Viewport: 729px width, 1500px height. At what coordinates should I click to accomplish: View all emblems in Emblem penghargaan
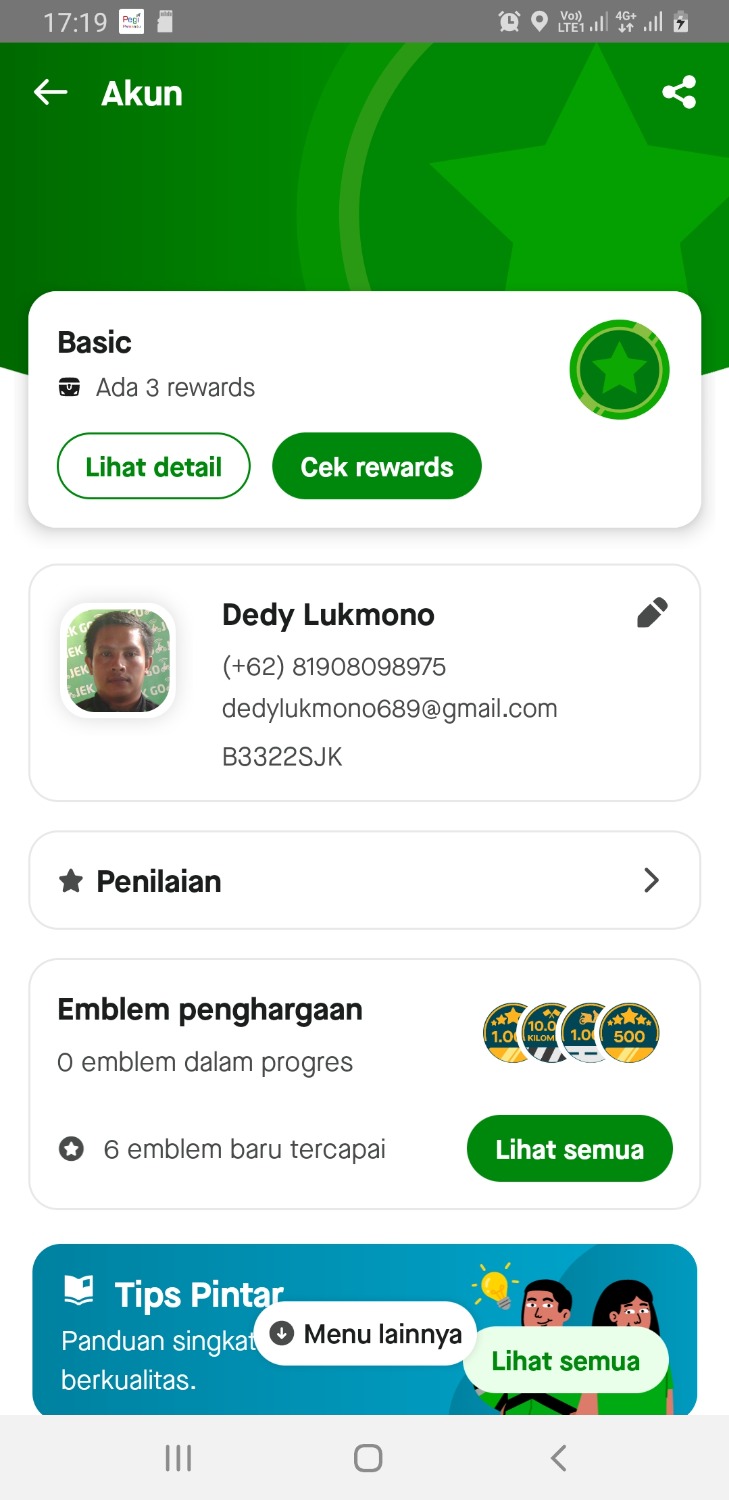pyautogui.click(x=569, y=1149)
